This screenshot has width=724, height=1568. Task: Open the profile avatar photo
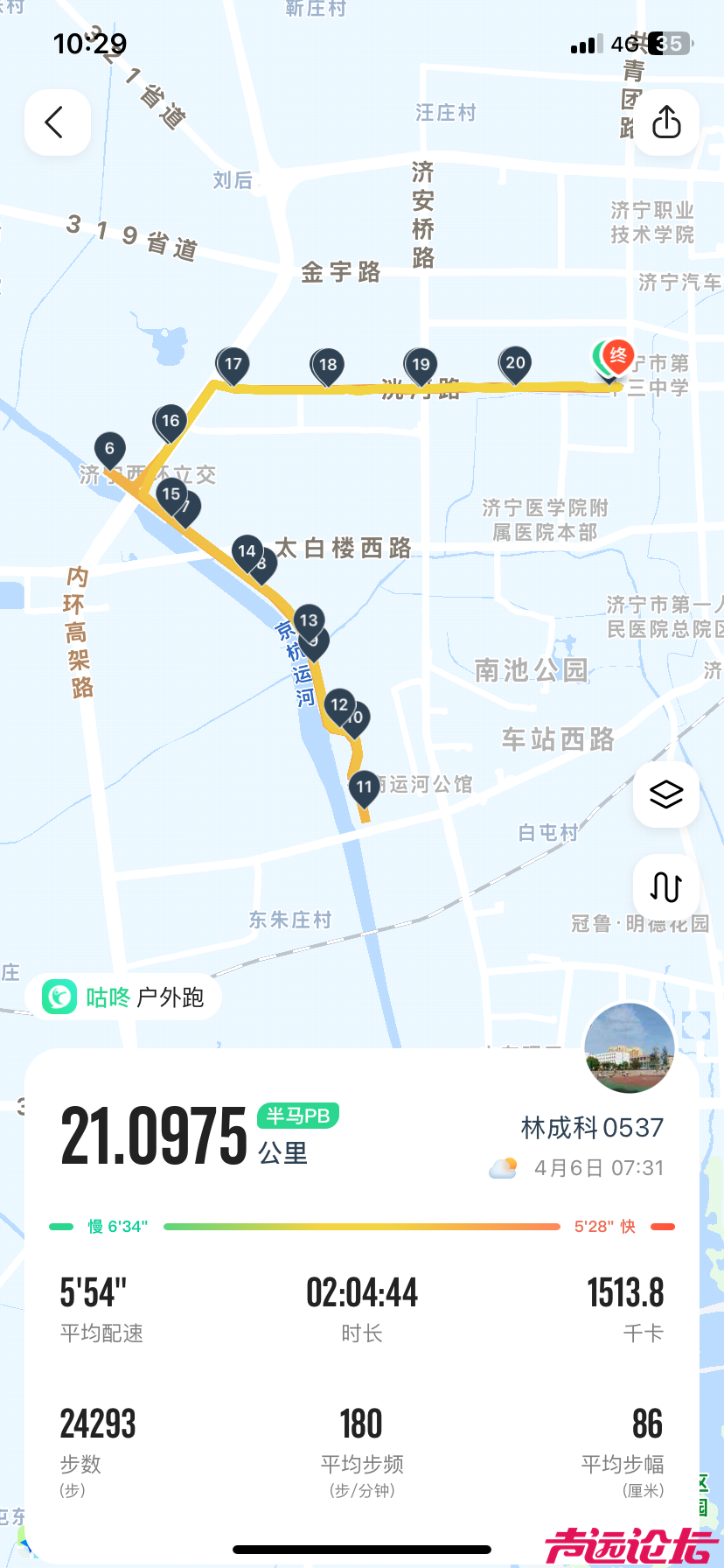629,1047
